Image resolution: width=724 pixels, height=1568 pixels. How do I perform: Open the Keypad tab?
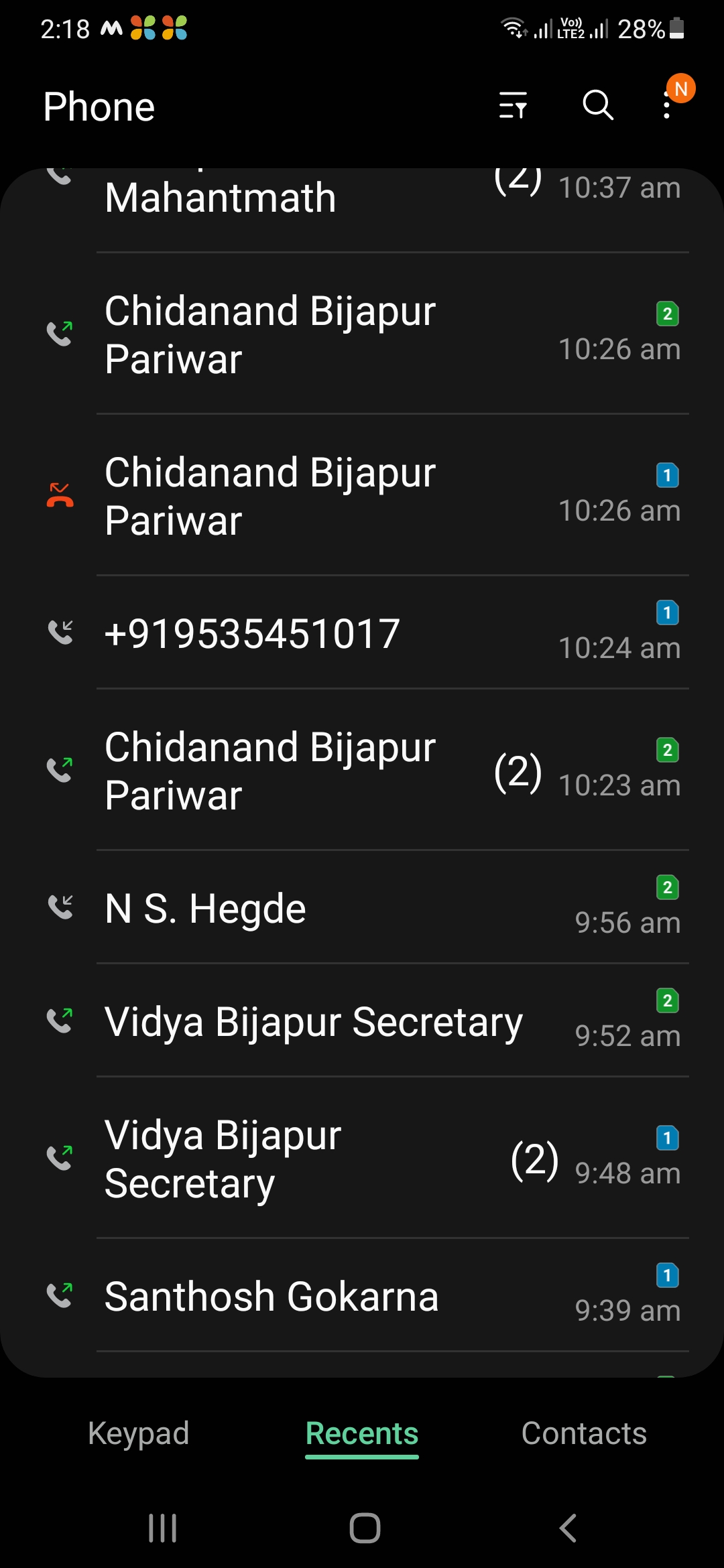coord(139,1432)
